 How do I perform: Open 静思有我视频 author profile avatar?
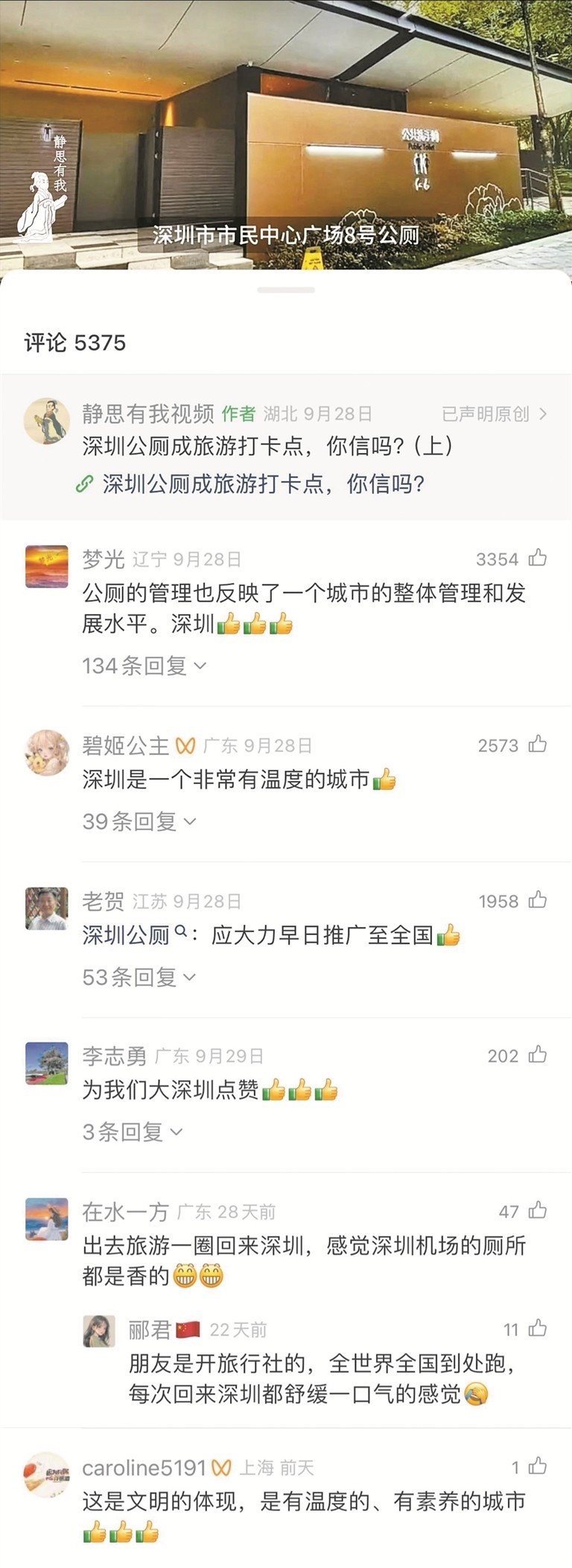[46, 421]
